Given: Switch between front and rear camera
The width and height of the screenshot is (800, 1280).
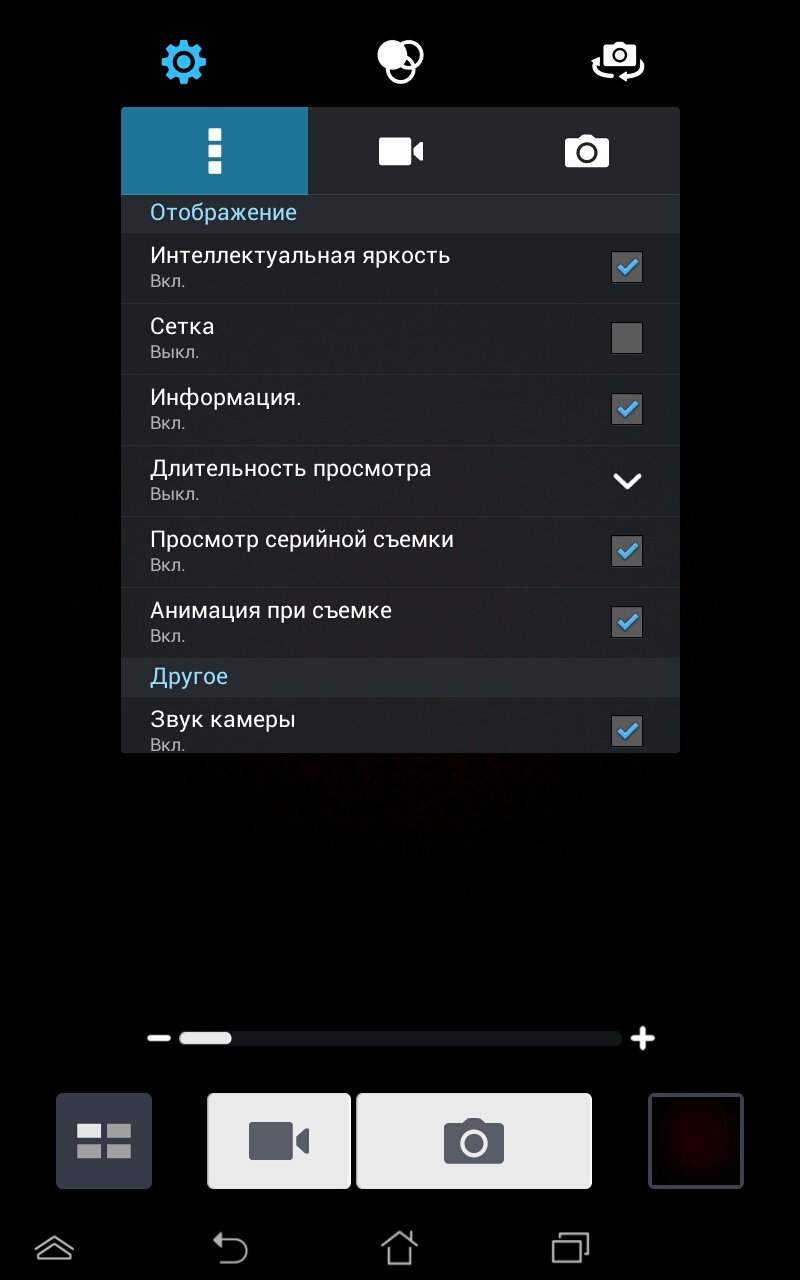Looking at the screenshot, I should [618, 61].
